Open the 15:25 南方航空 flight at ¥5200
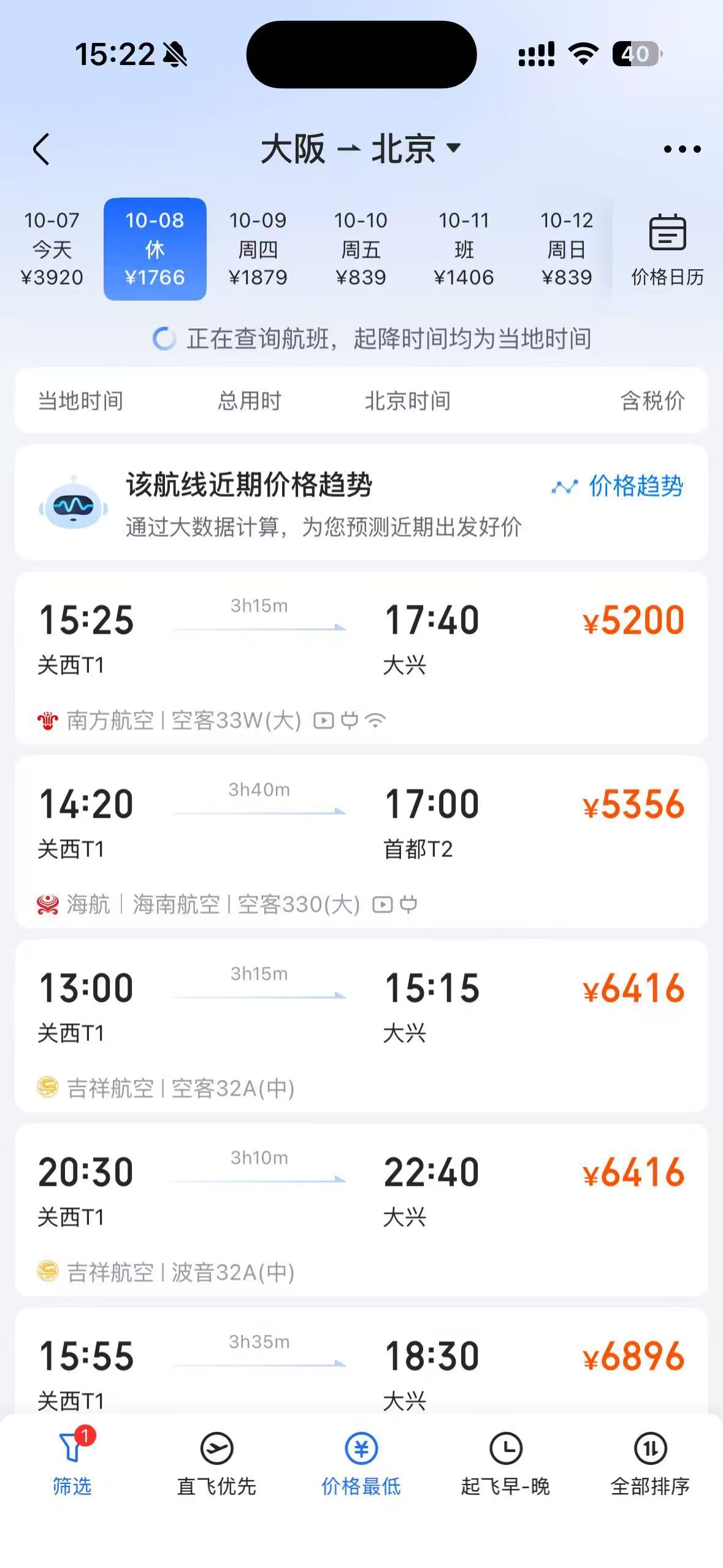This screenshot has height=1568, width=723. tap(361, 657)
